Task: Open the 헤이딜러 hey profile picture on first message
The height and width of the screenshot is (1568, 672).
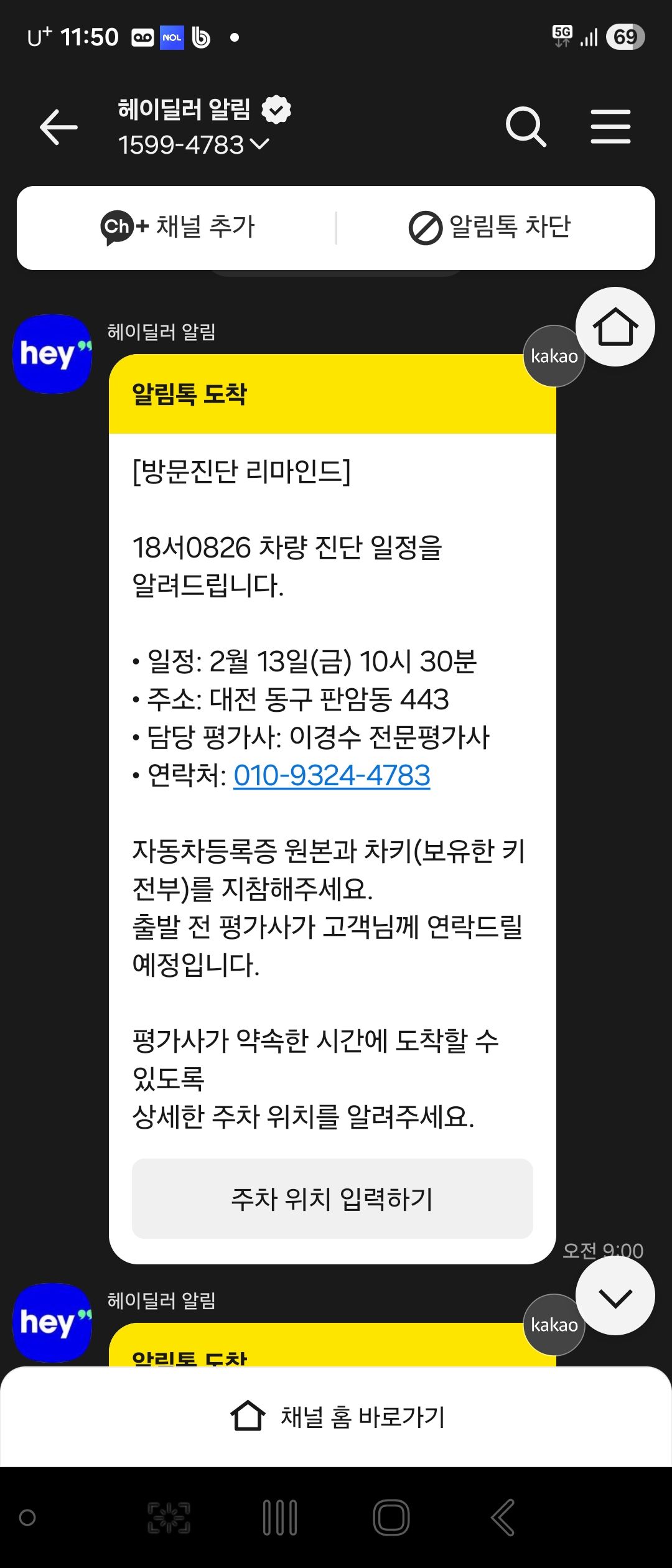Action: (x=52, y=354)
